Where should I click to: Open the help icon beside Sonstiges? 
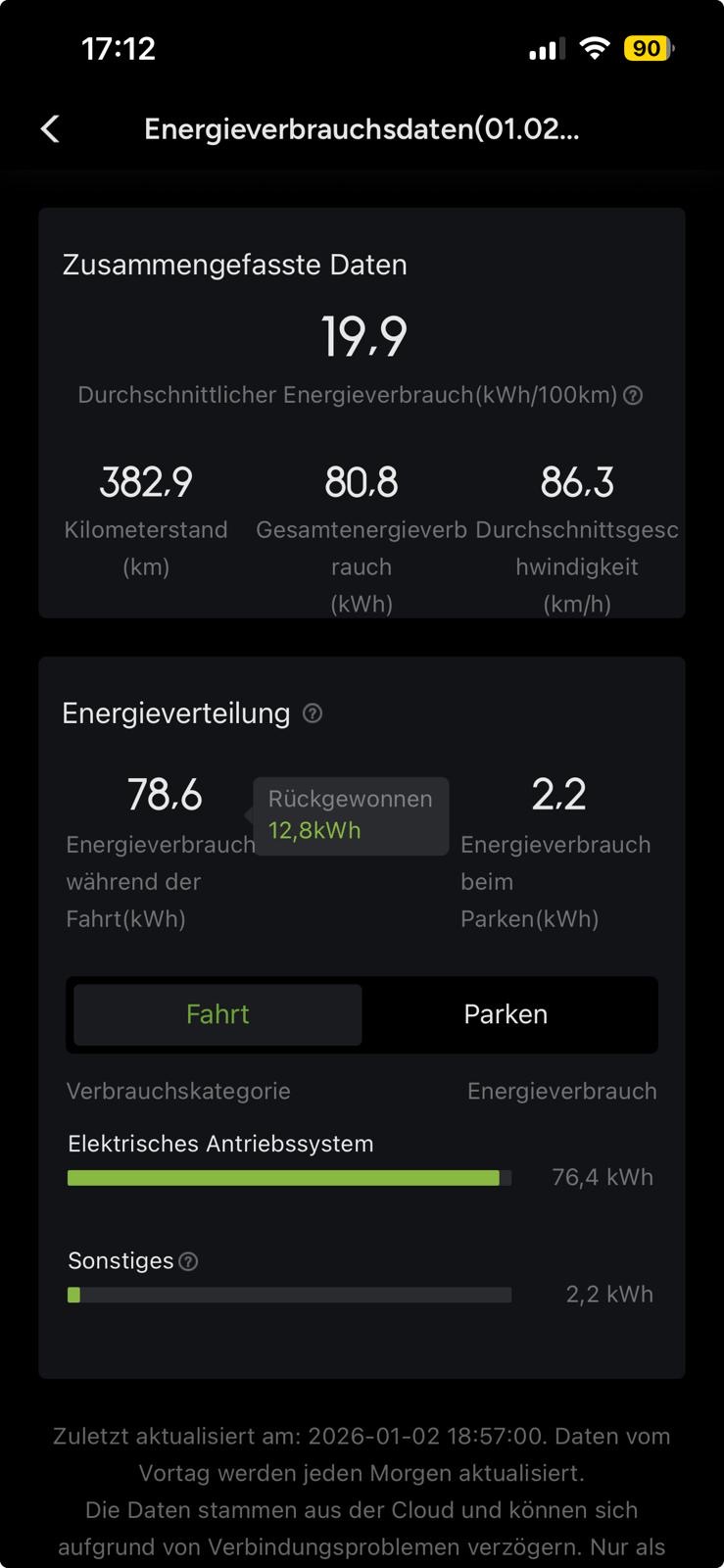tap(189, 1261)
